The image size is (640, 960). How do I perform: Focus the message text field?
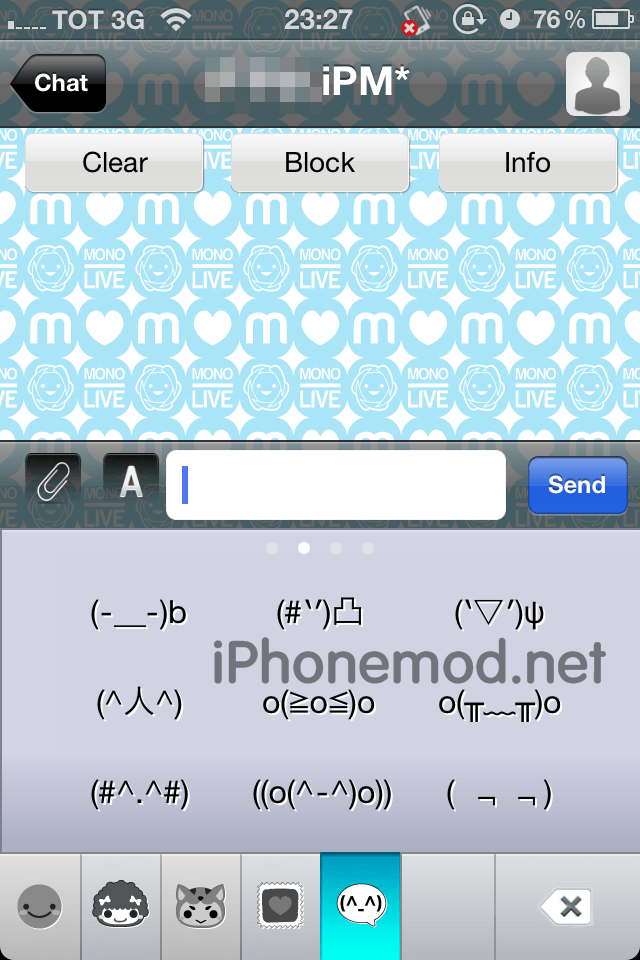pos(335,485)
